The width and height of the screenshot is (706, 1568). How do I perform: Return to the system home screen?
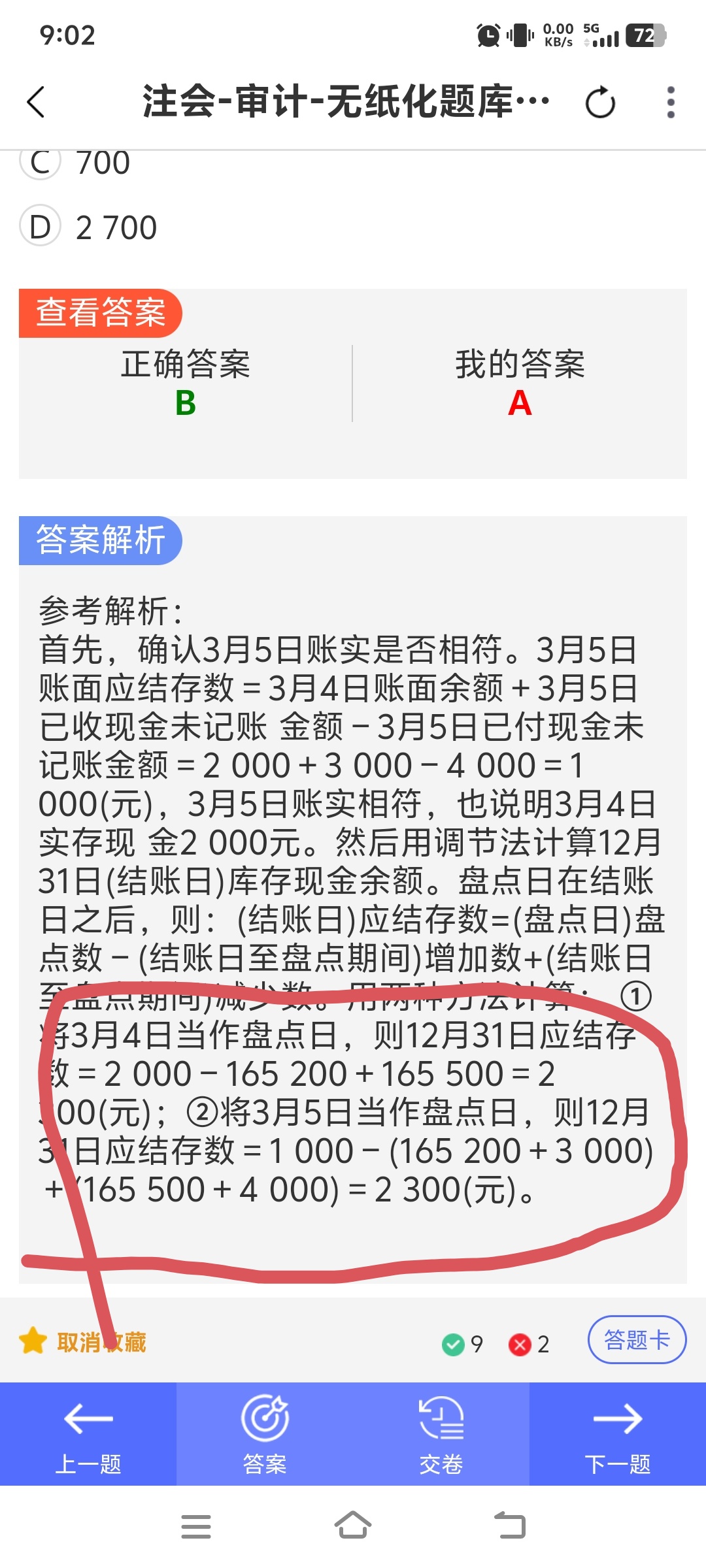353,1527
